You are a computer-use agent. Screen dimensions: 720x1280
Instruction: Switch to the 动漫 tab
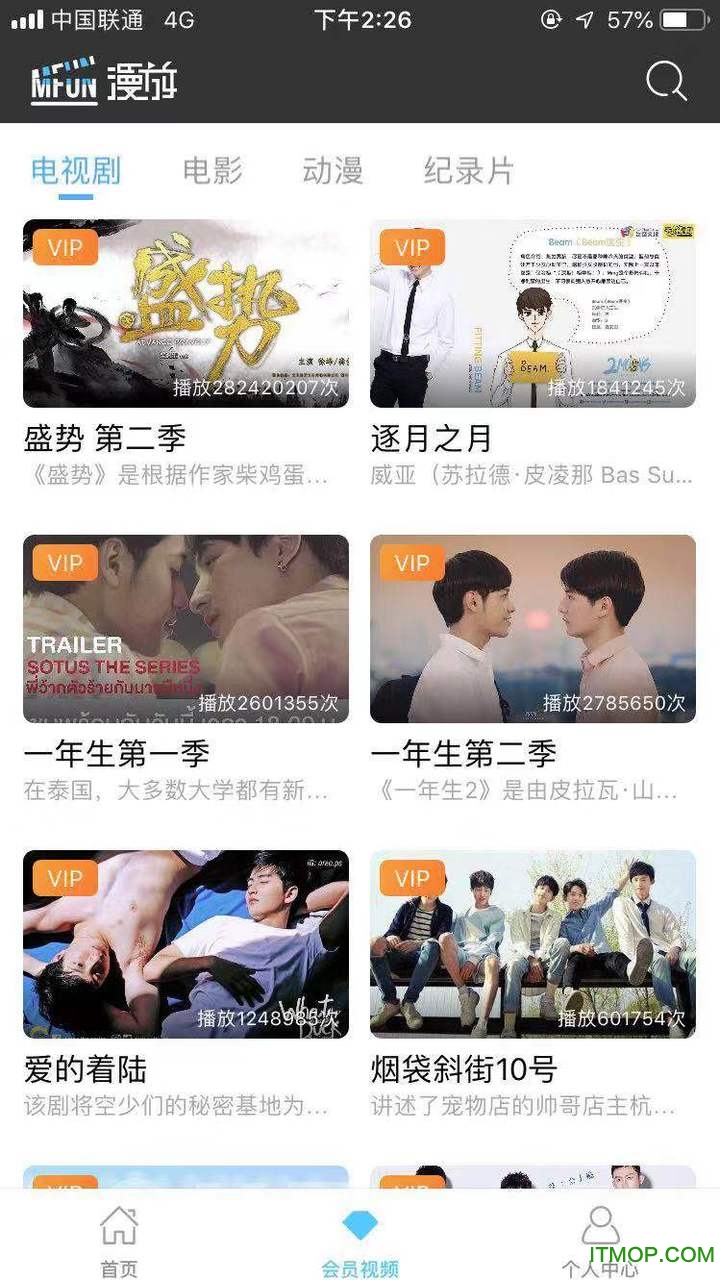pos(332,170)
